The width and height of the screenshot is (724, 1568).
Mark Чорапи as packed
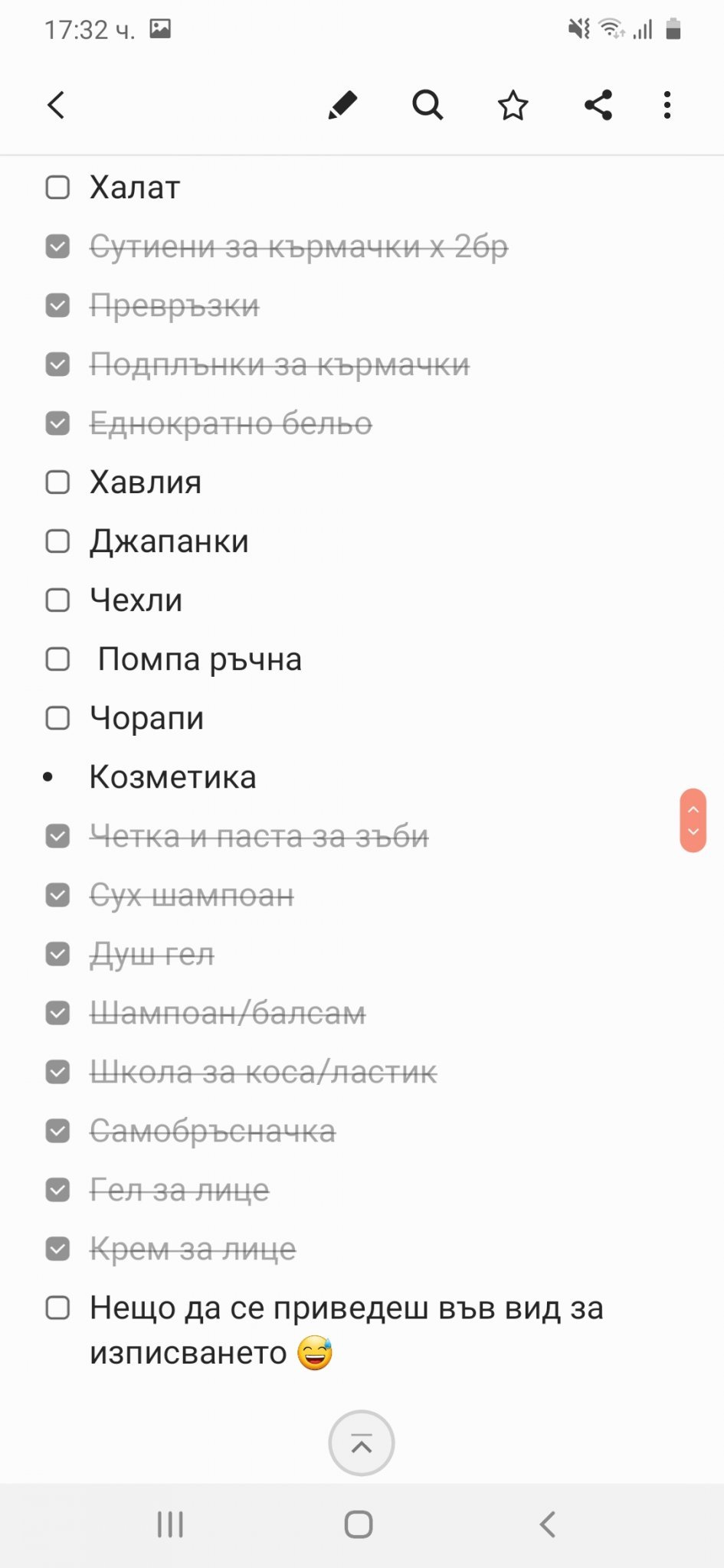[57, 718]
